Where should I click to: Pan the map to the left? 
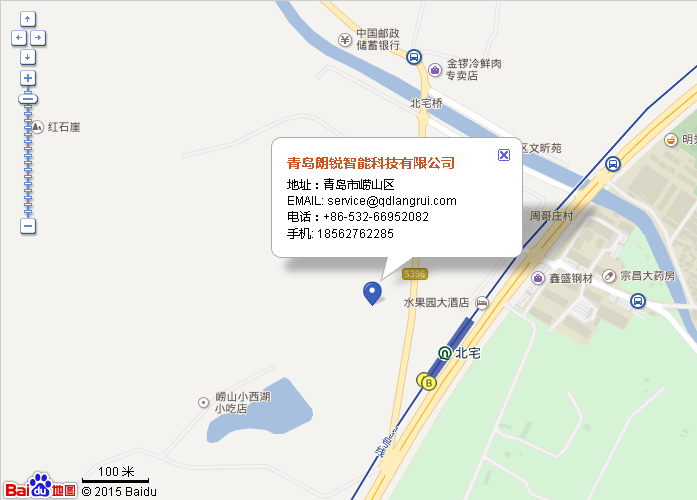(x=18, y=37)
